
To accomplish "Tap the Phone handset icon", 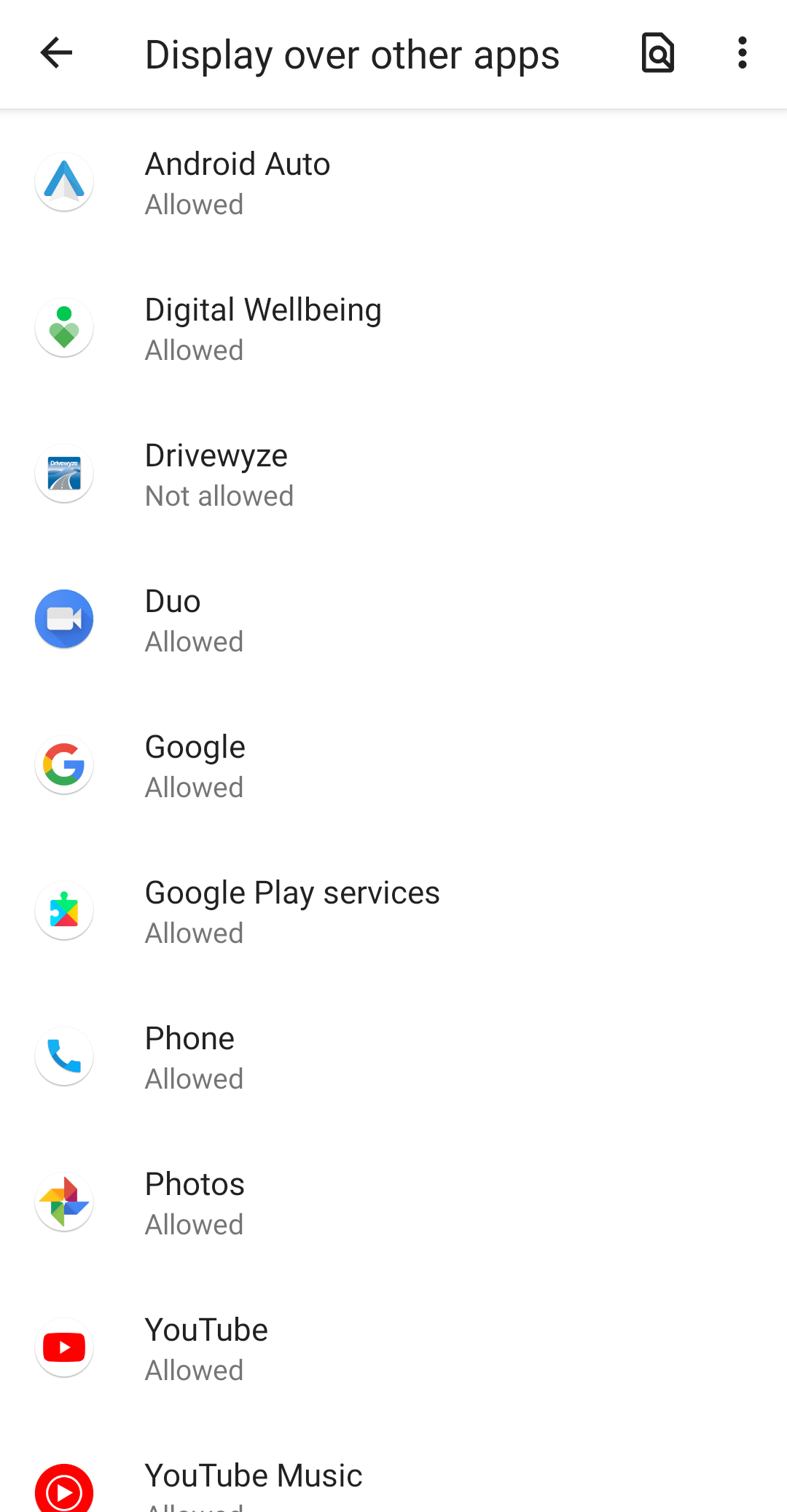I will point(64,1056).
